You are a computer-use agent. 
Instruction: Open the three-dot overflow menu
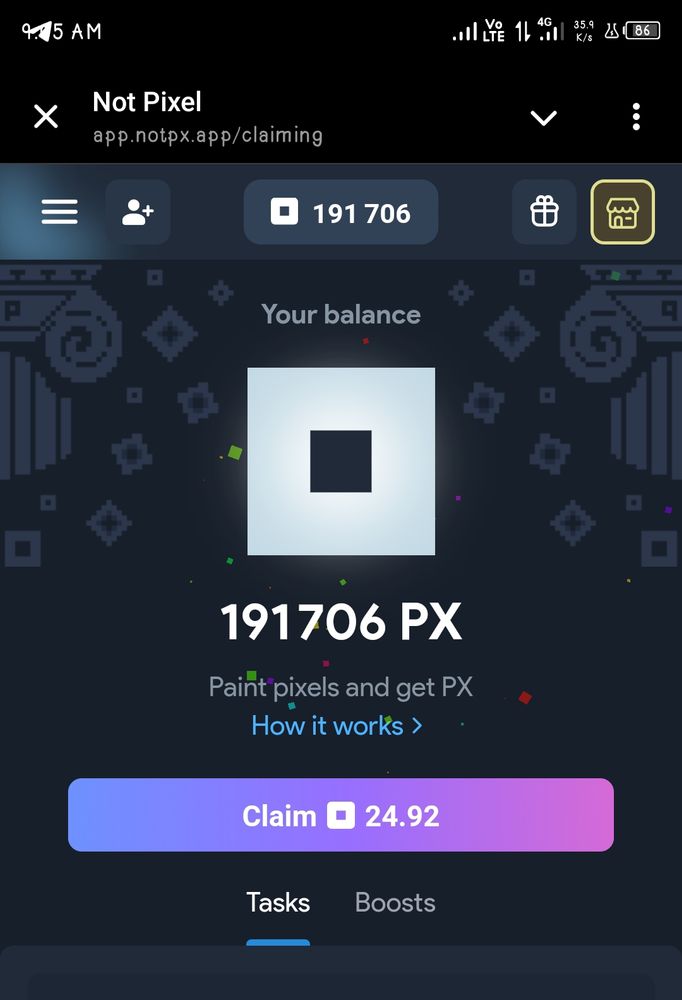tap(636, 117)
